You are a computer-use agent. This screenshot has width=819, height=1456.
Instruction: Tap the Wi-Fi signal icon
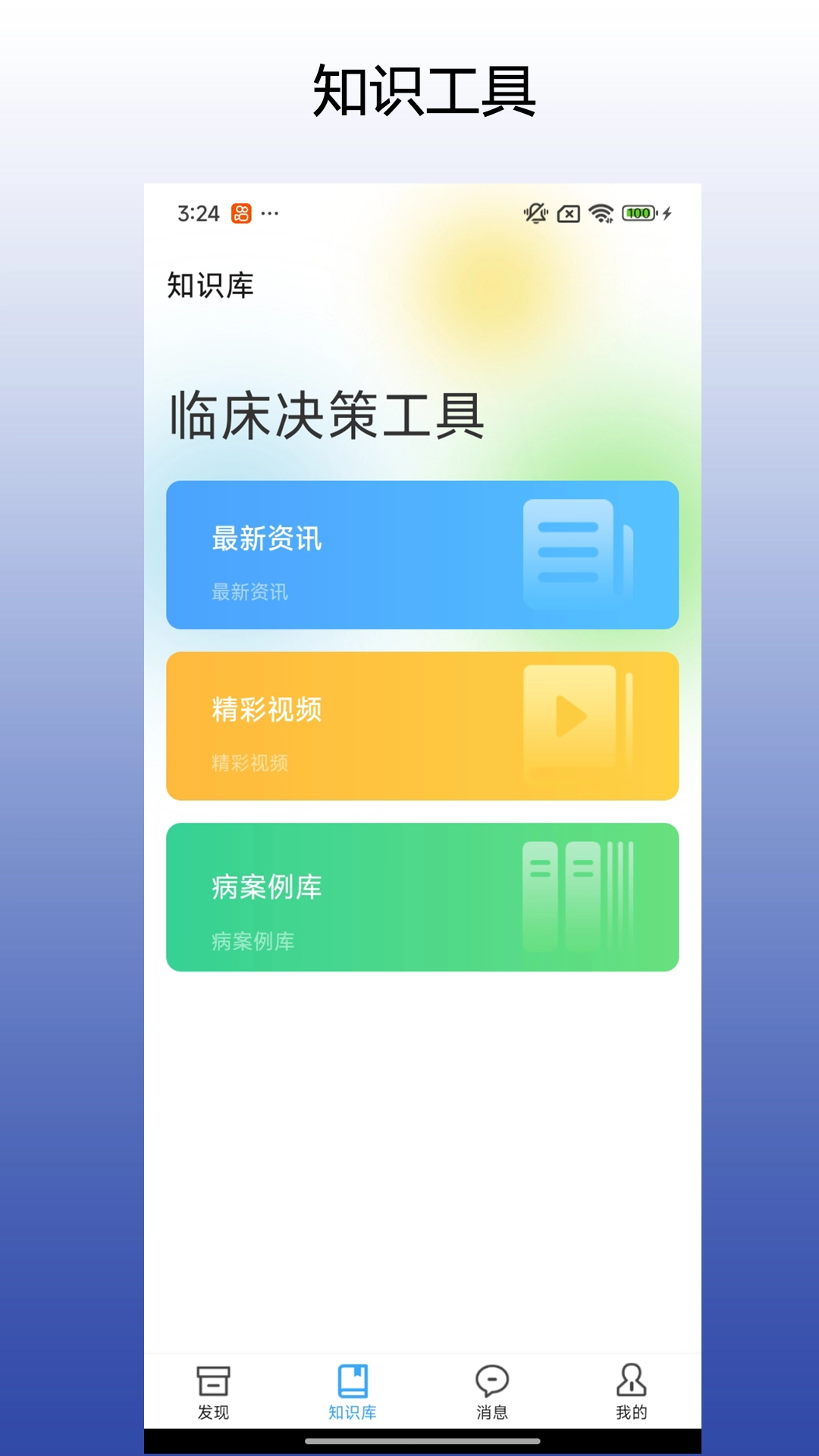click(601, 214)
